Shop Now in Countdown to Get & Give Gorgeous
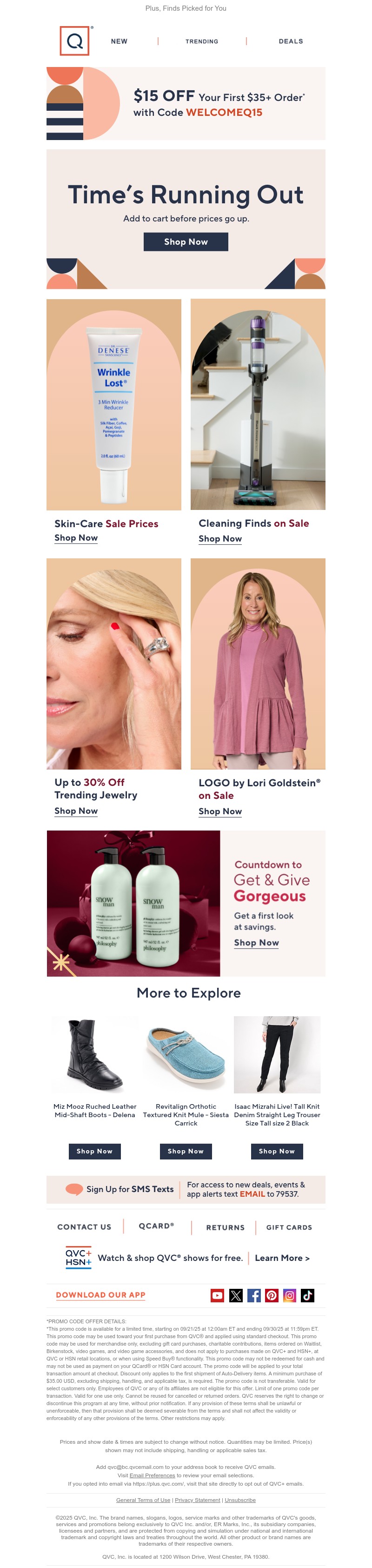 point(257,943)
